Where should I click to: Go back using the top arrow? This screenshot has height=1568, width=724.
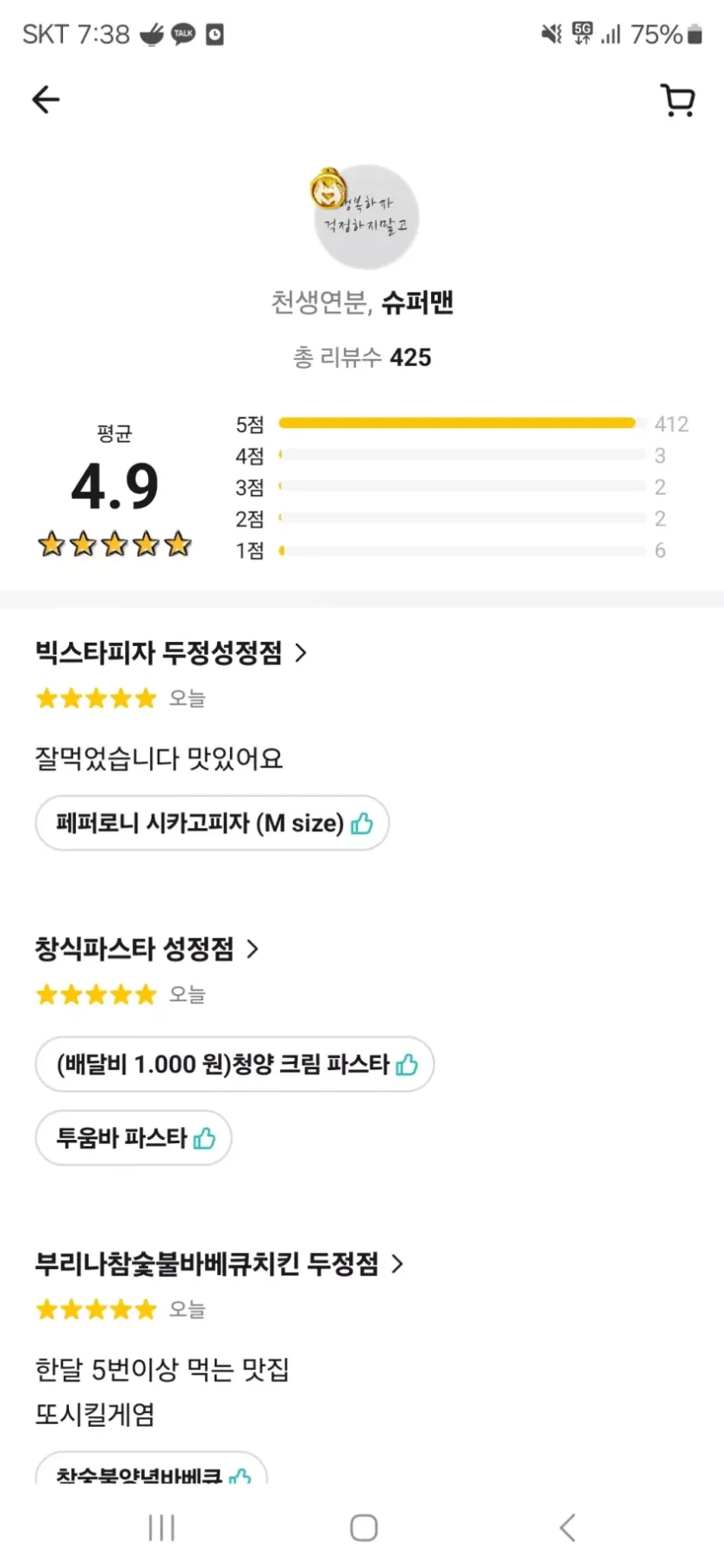[46, 100]
